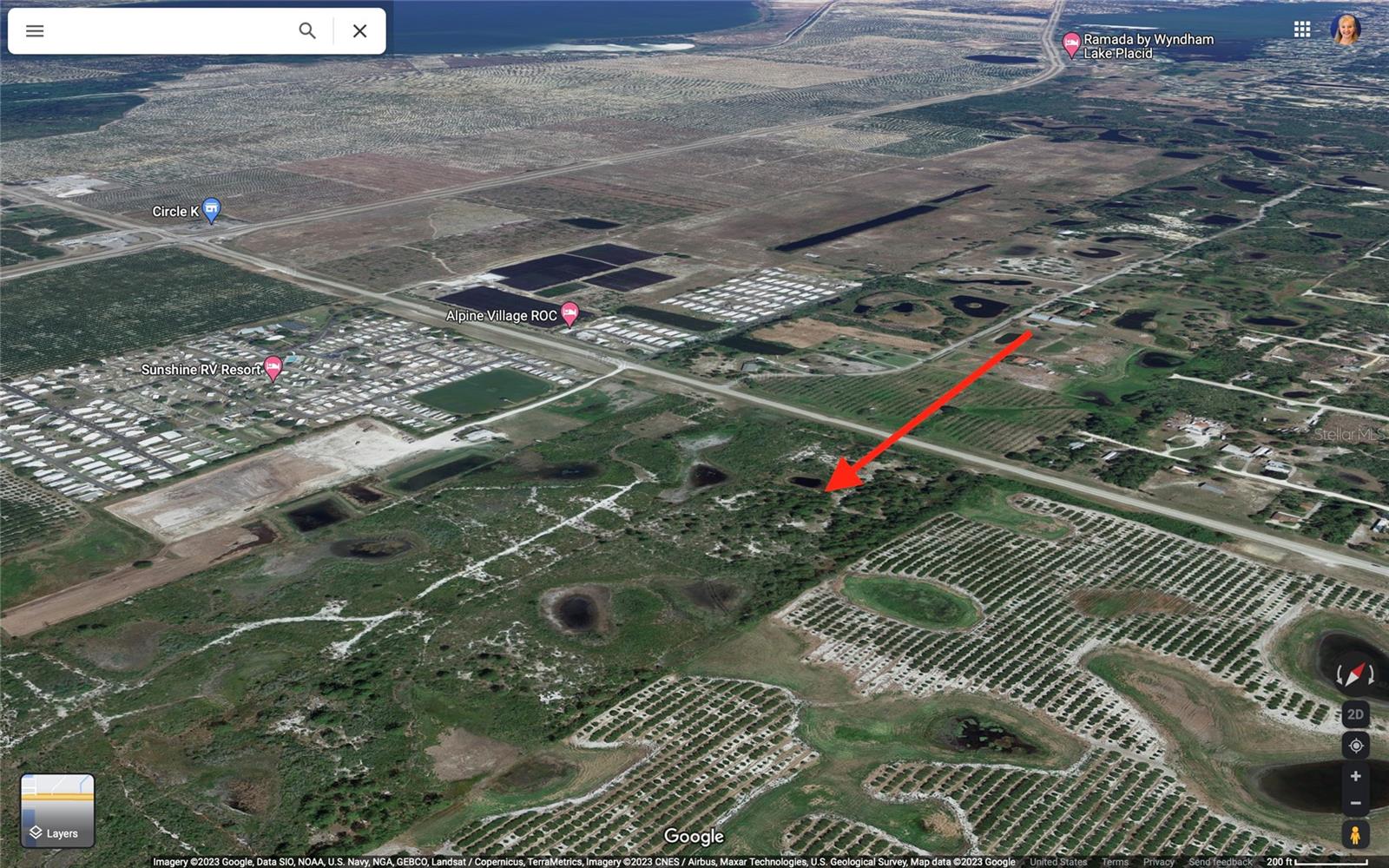Open the Send feedback link

pyautogui.click(x=1220, y=862)
